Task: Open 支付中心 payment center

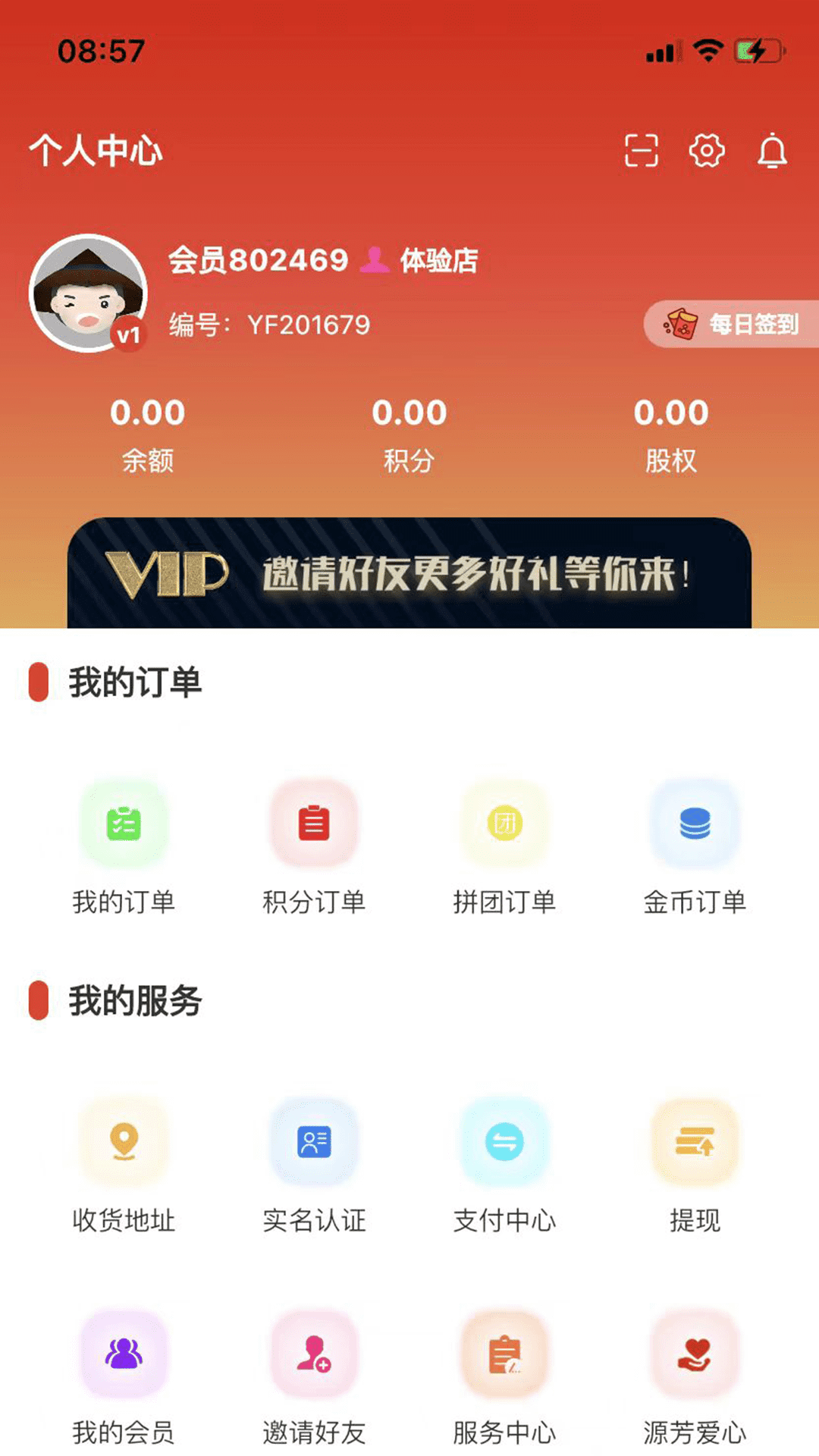Action: (505, 1142)
